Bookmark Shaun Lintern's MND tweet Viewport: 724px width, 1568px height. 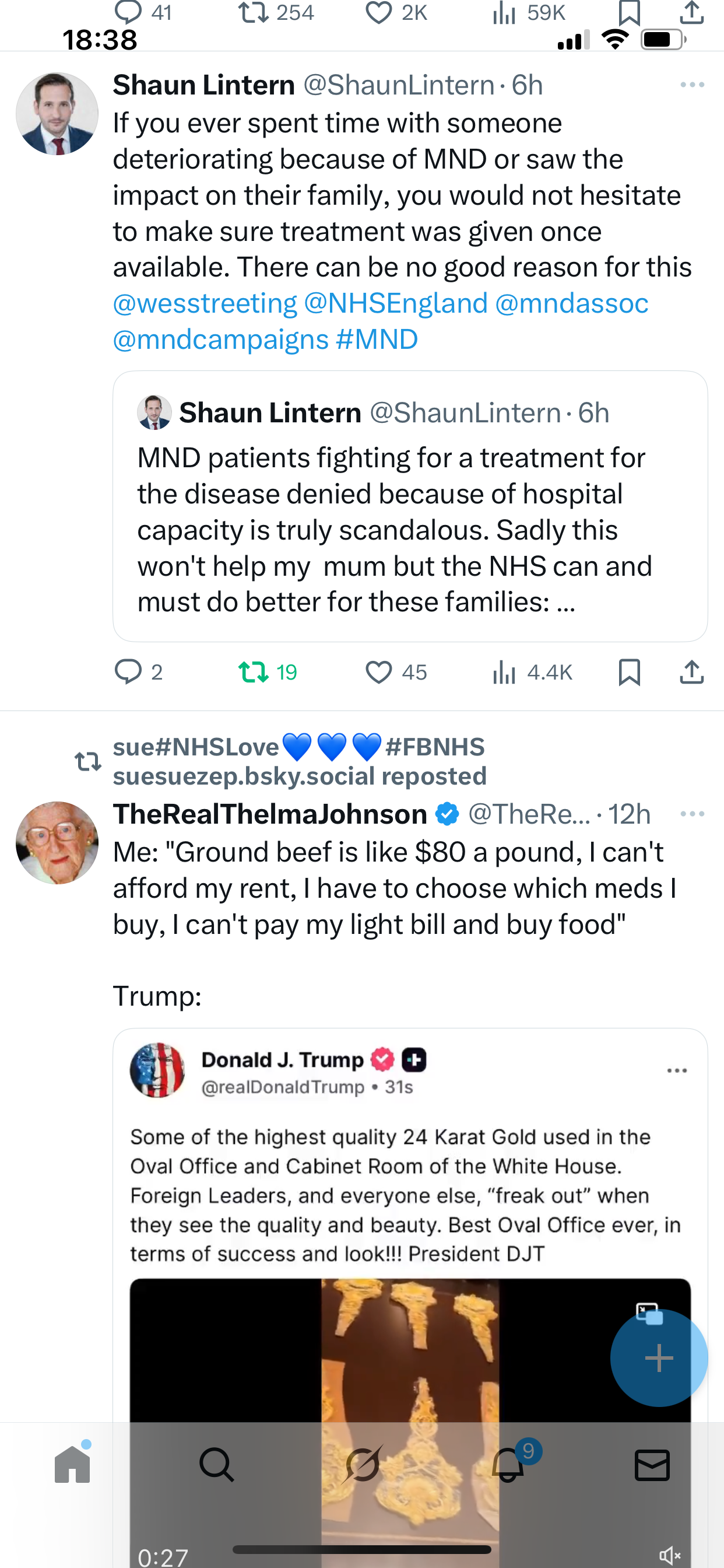coord(629,672)
